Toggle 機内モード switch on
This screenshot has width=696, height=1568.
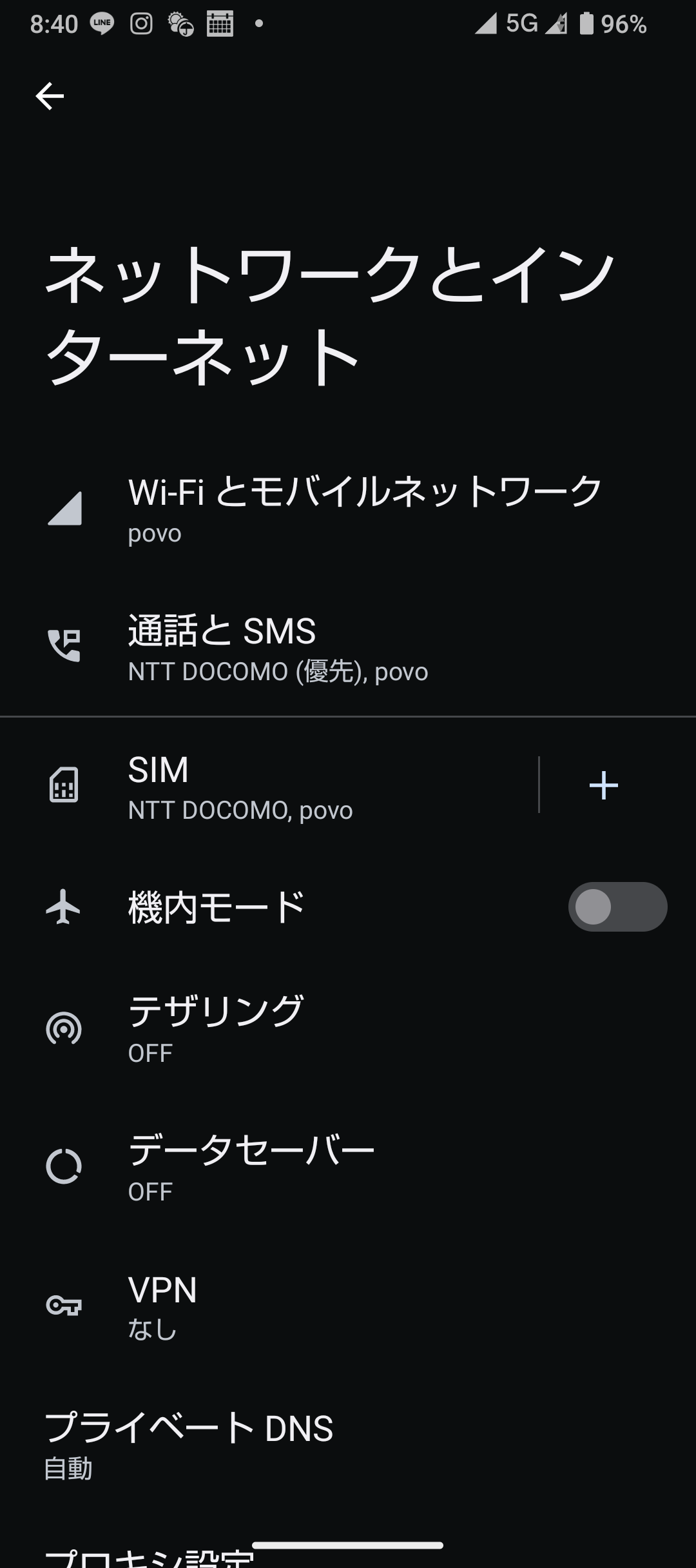coord(617,906)
